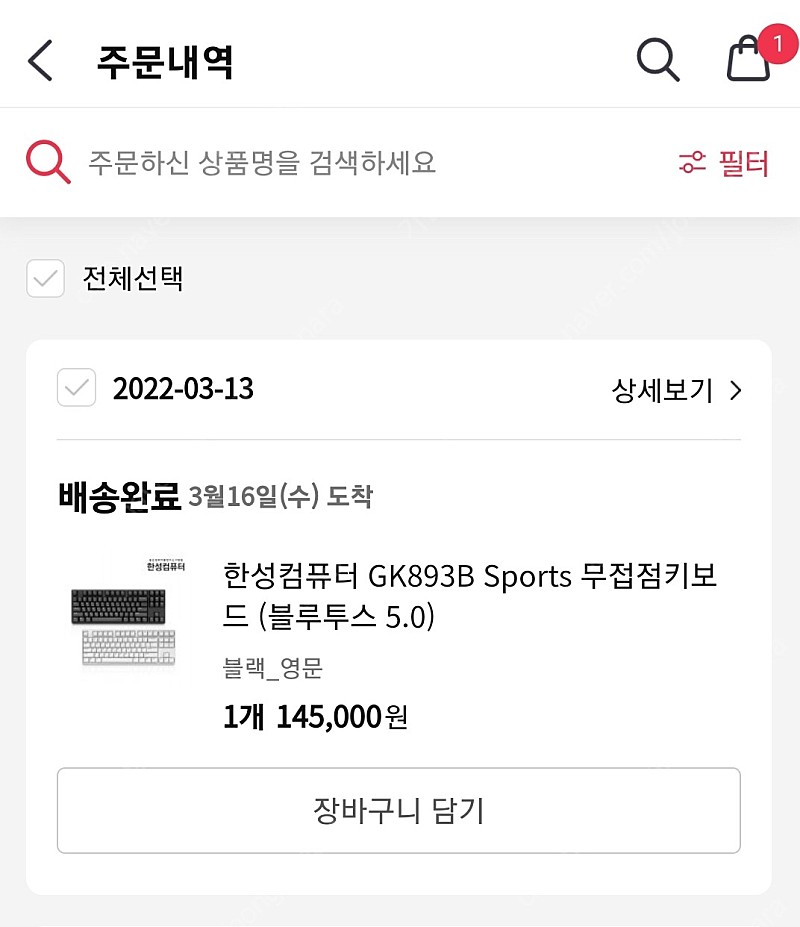
Task: View order details via 상세보기
Action: point(676,390)
